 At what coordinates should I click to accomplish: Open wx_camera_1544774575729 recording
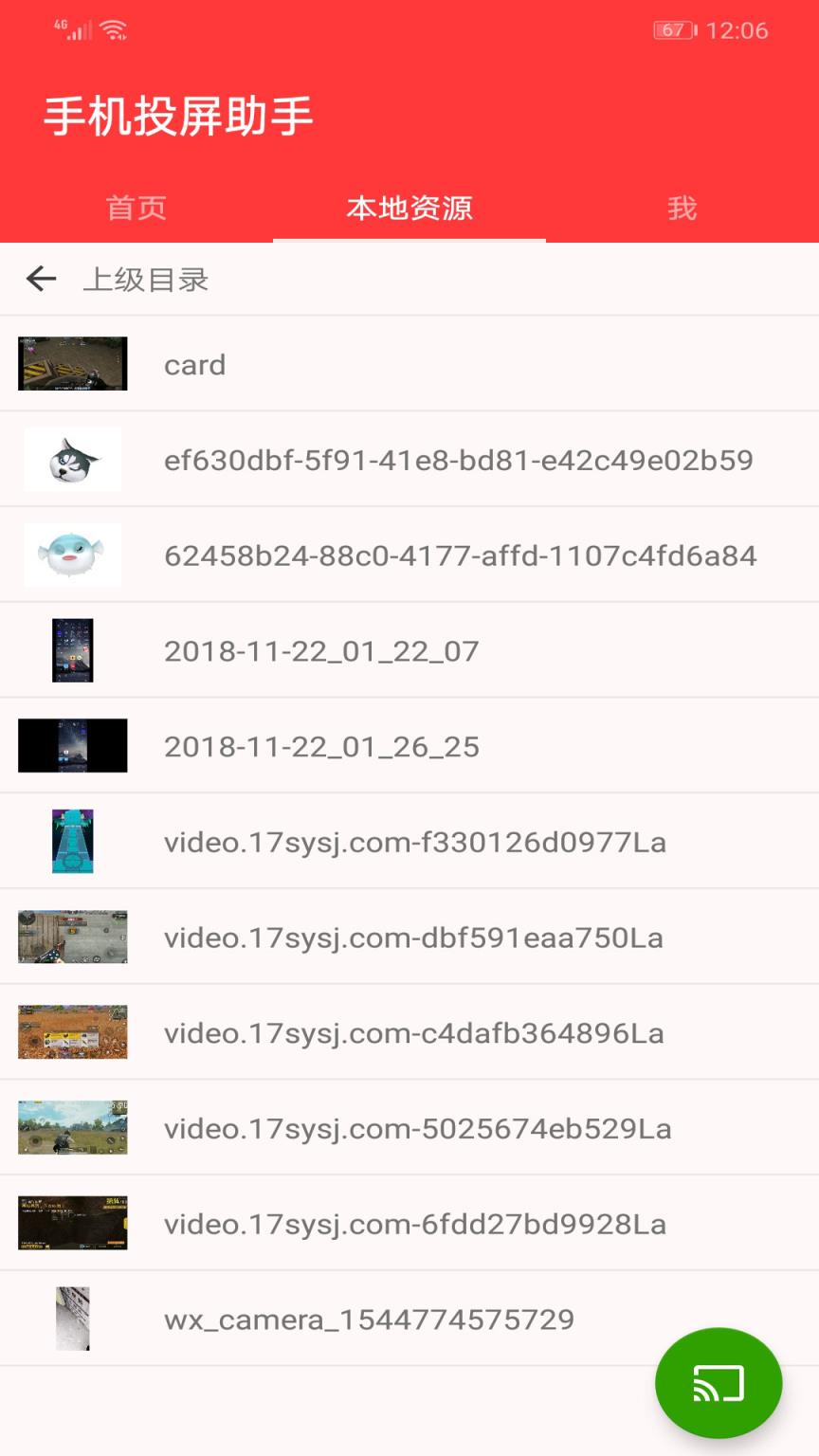click(x=370, y=1318)
